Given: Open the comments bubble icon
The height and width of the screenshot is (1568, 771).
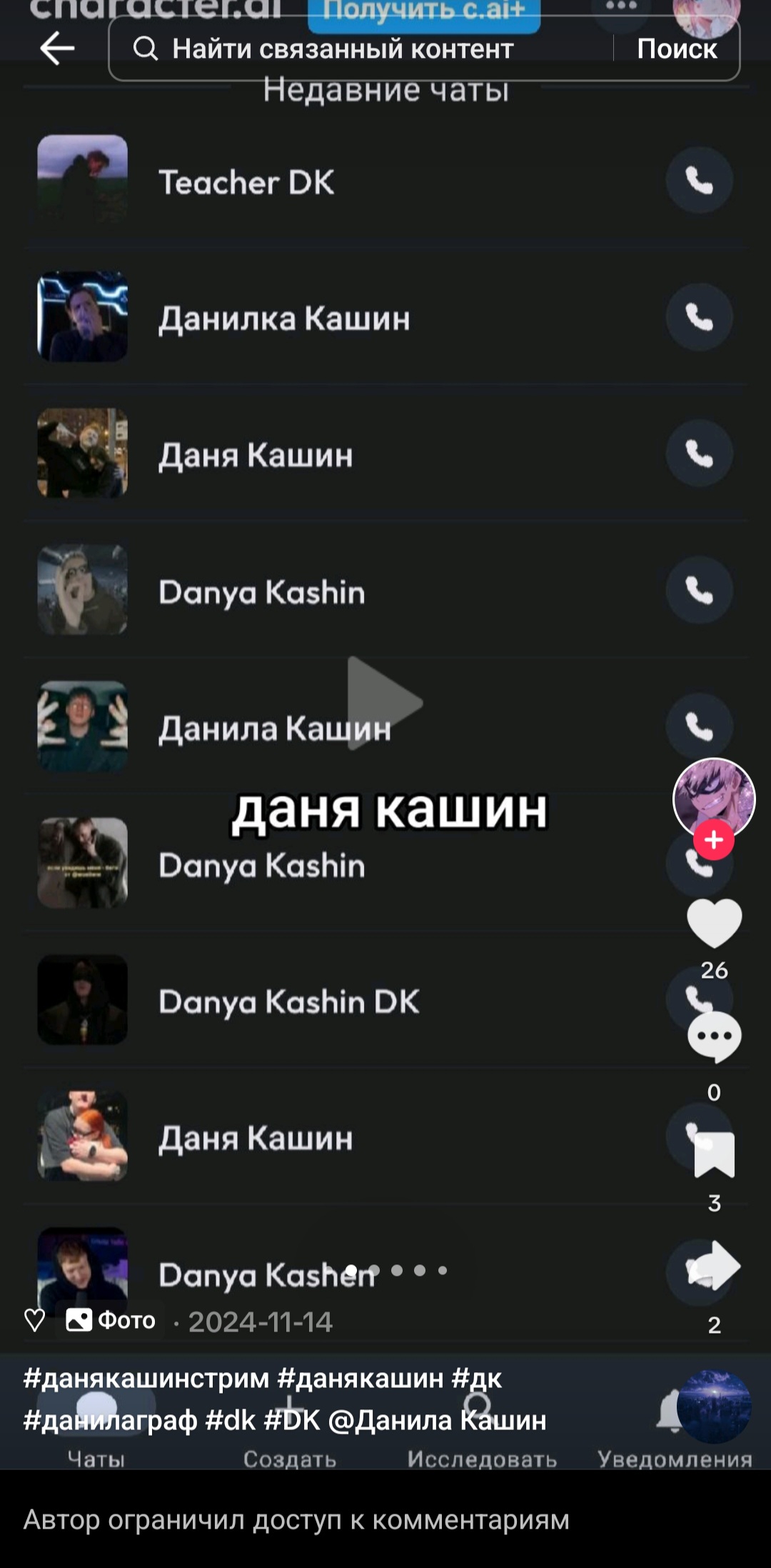Looking at the screenshot, I should (714, 1037).
